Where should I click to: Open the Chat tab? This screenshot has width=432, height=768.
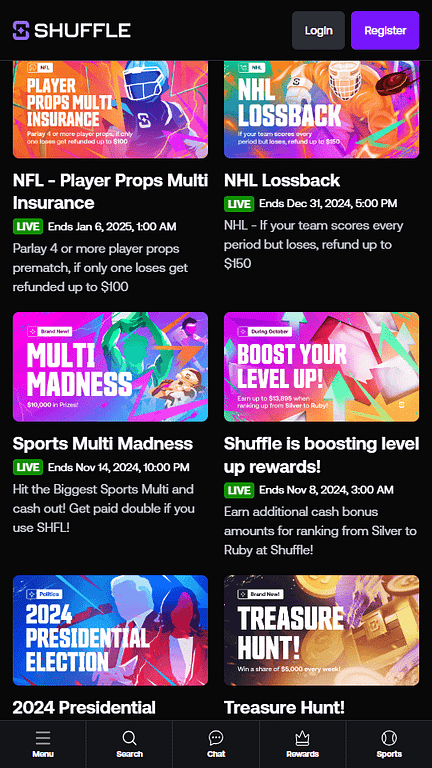(216, 744)
